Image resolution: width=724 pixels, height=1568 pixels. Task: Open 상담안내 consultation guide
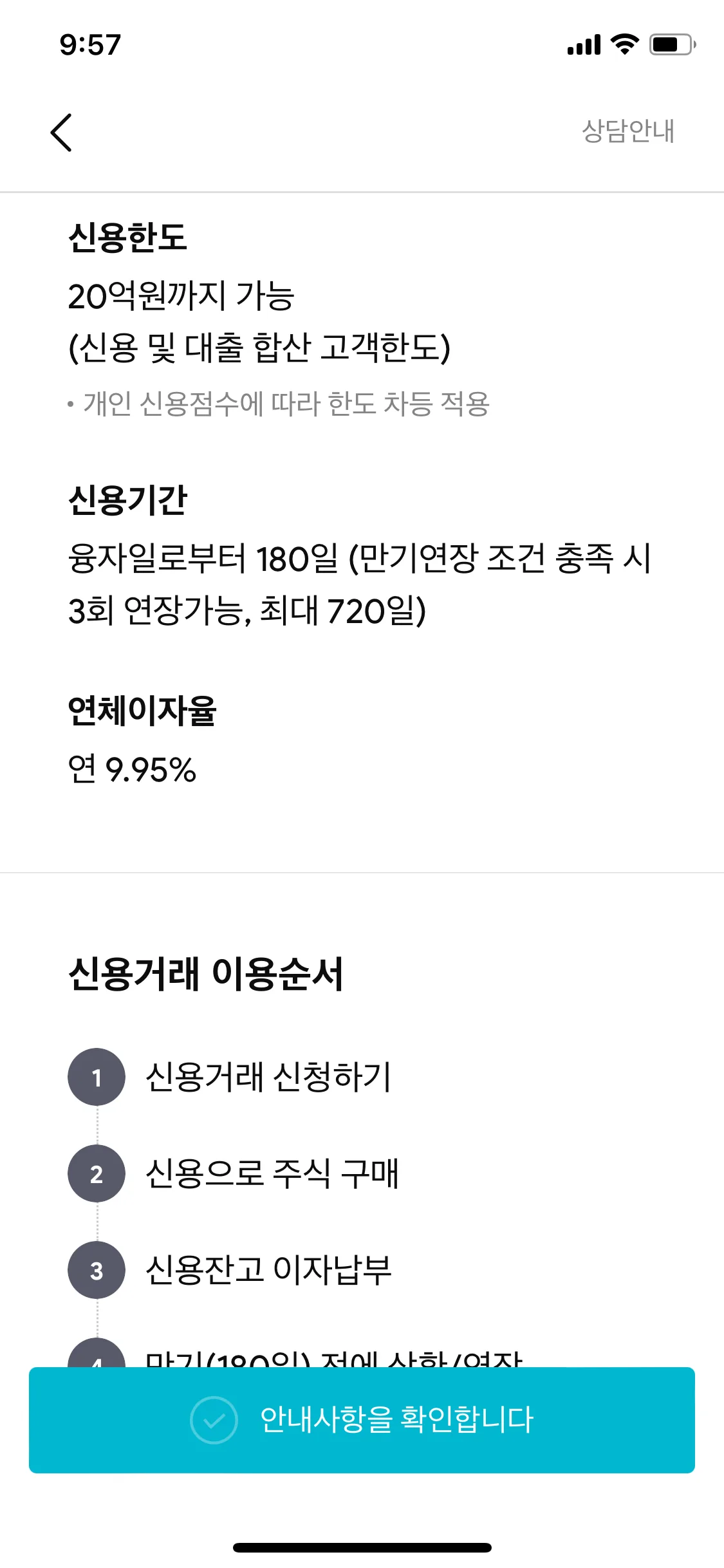(x=628, y=131)
